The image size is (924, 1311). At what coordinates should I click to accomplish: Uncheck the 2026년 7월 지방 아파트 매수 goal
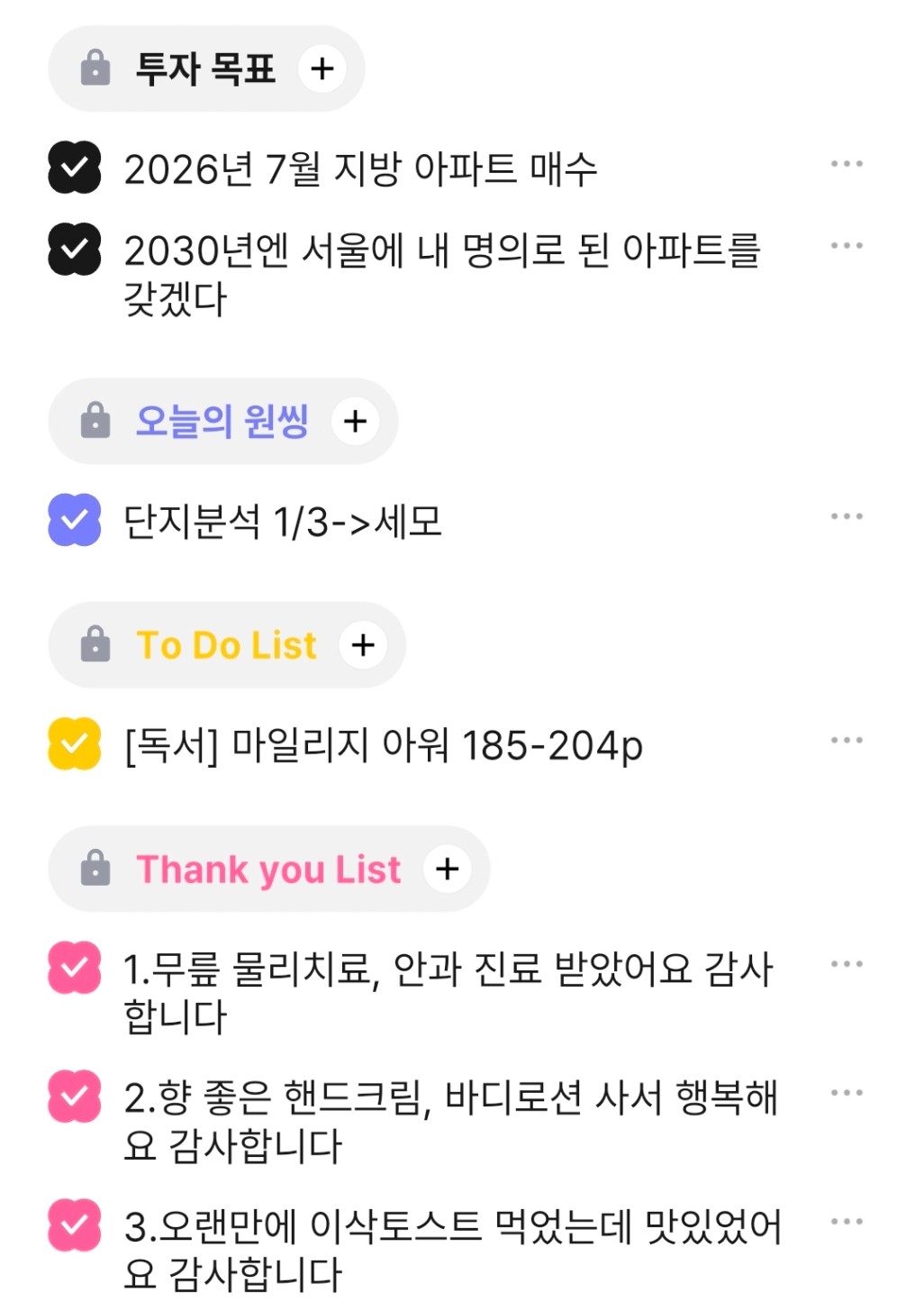click(75, 168)
